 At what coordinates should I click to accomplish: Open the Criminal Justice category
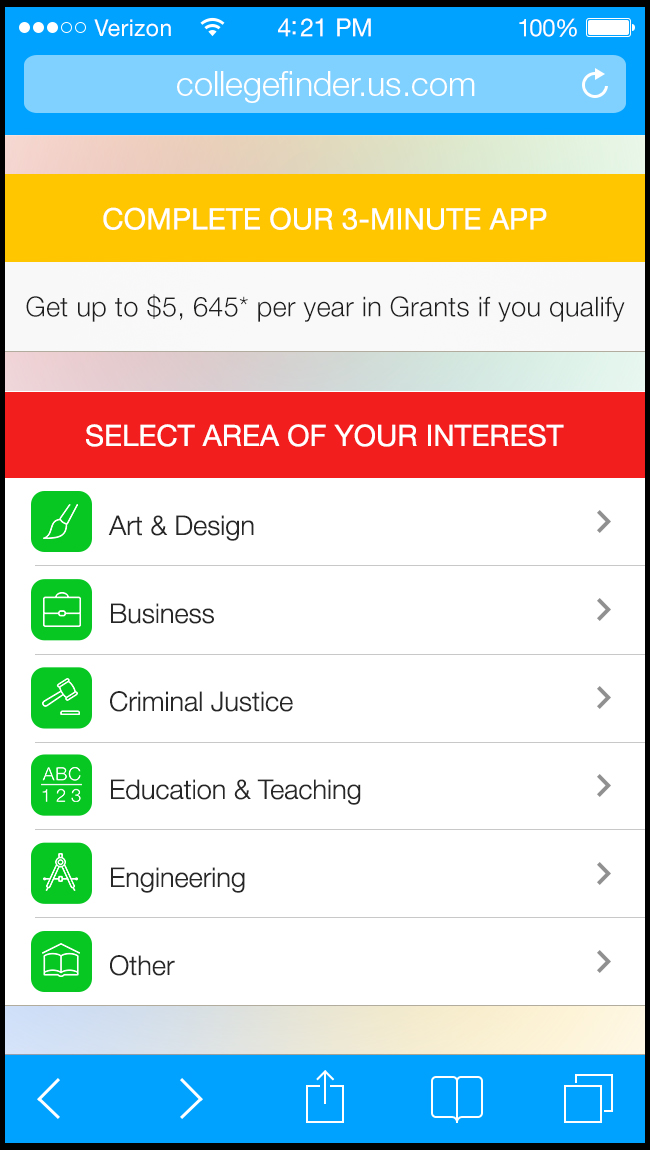324,699
